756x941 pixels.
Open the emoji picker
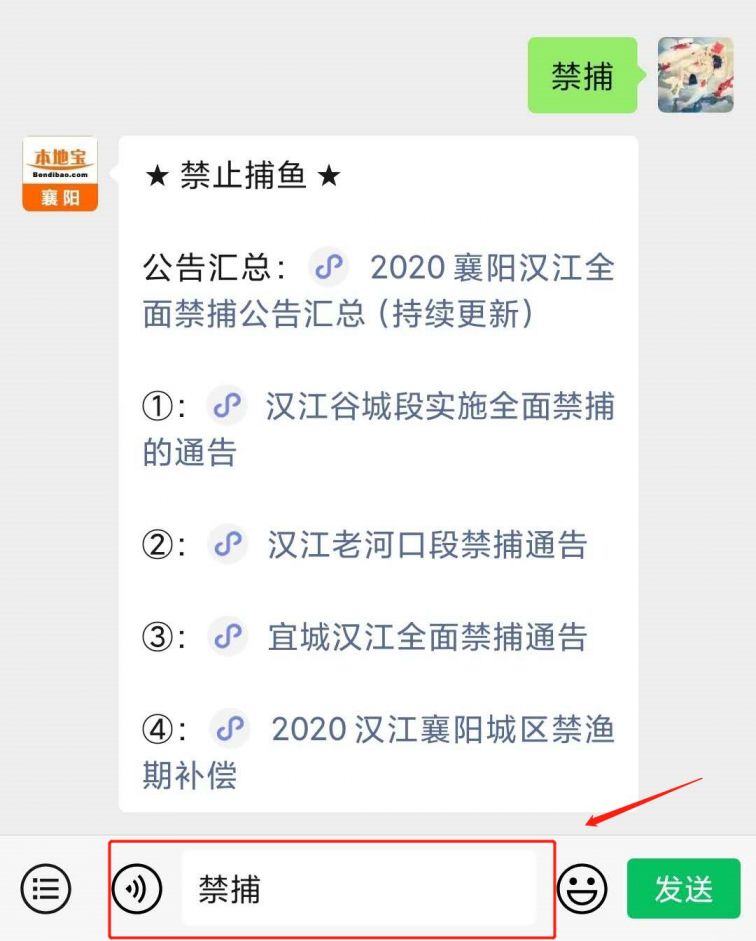point(582,888)
